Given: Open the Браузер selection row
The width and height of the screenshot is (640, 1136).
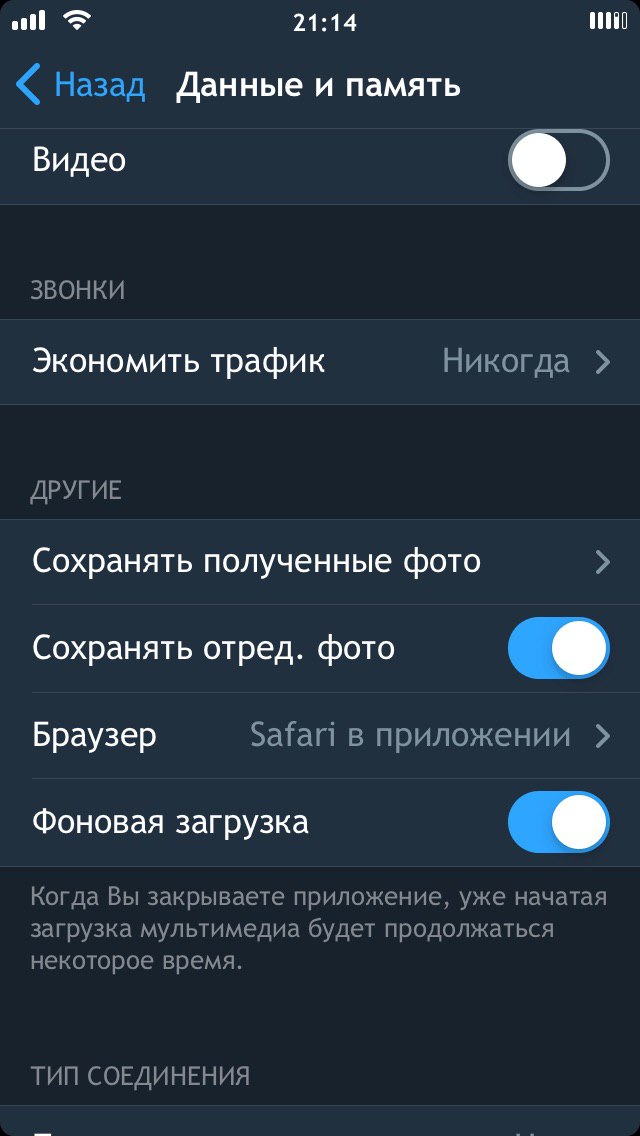Looking at the screenshot, I should pyautogui.click(x=320, y=736).
